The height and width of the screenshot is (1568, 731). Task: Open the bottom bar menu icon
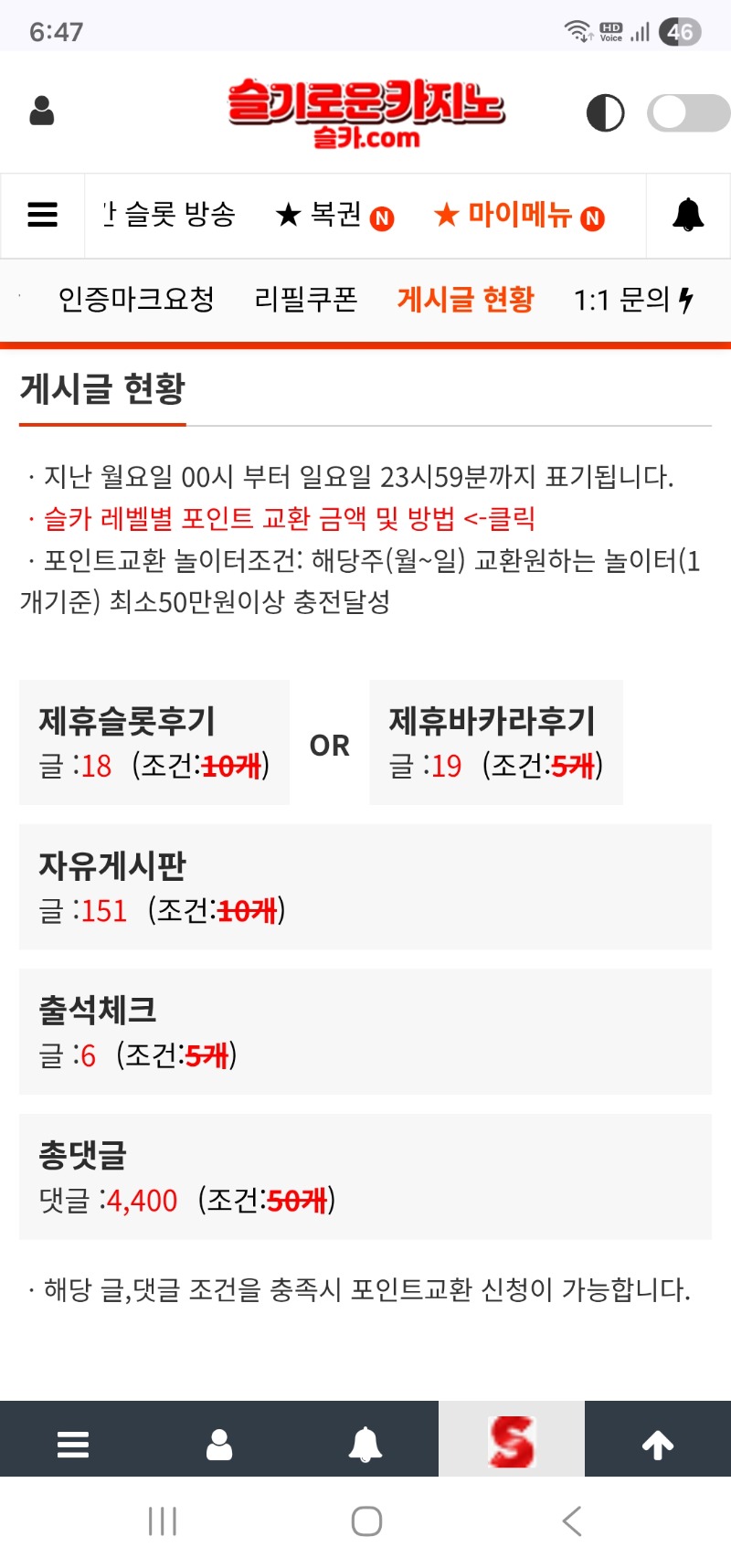coord(73,1445)
